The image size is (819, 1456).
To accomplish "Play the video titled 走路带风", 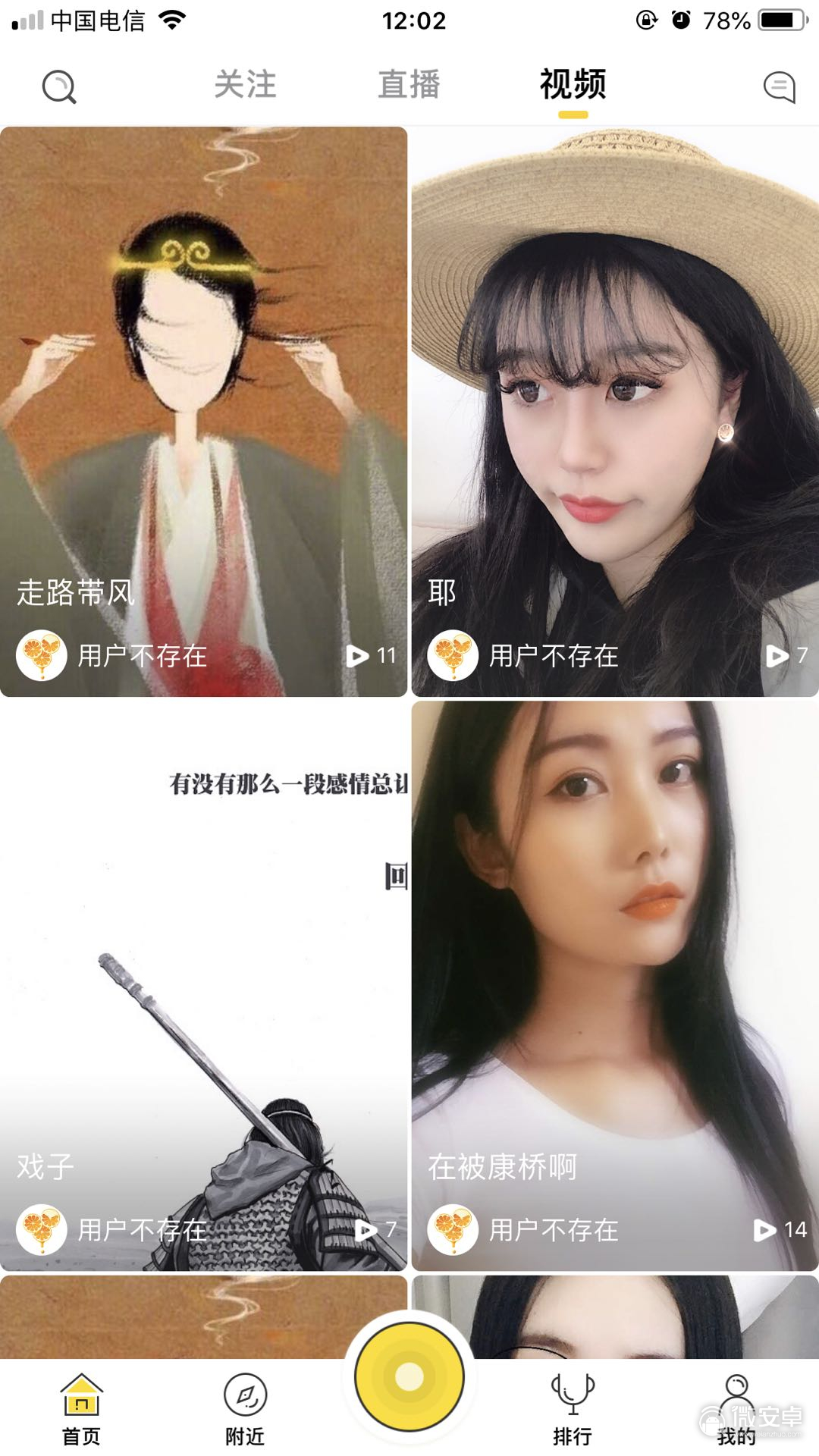I will (203, 412).
